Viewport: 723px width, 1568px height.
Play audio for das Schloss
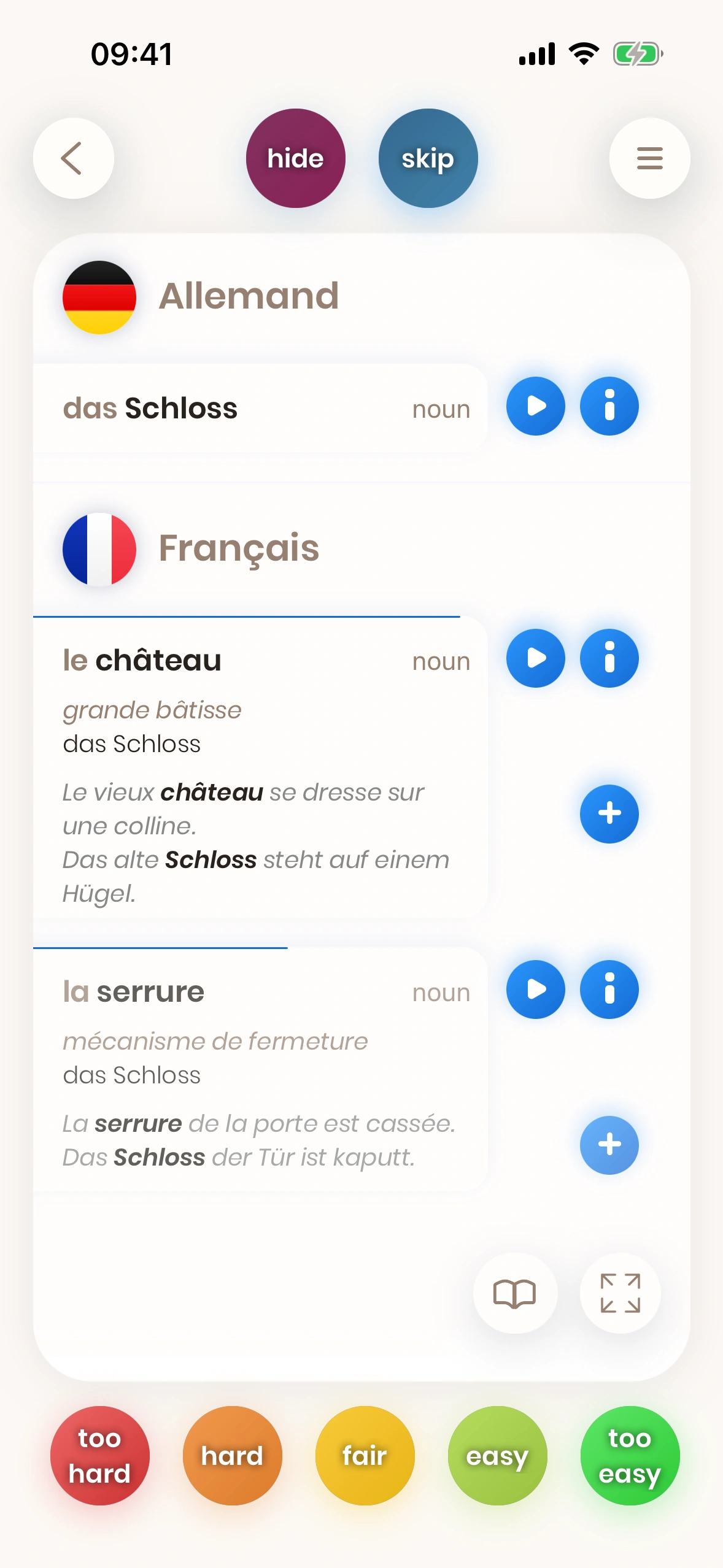pos(535,406)
